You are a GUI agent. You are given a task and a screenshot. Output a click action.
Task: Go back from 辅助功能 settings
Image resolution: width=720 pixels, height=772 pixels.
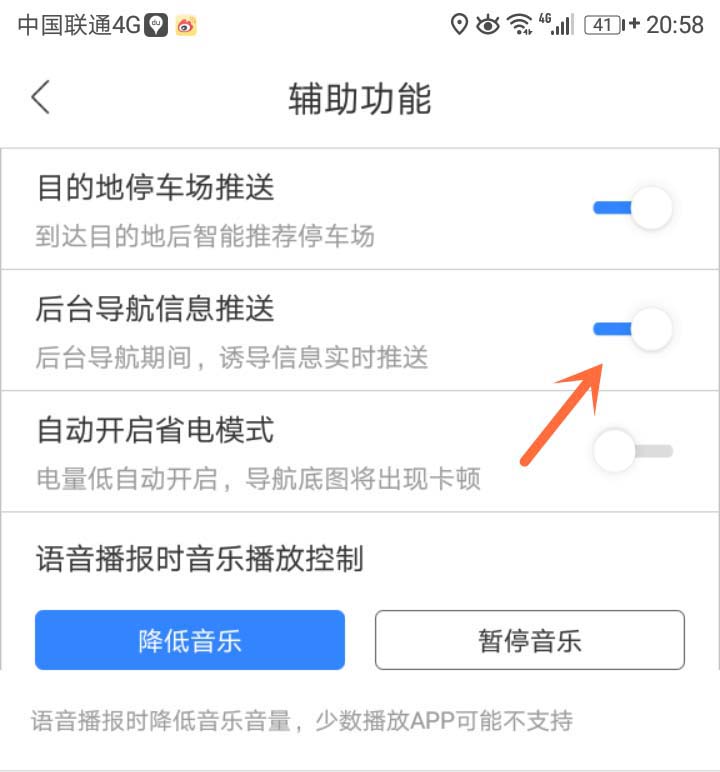40,98
